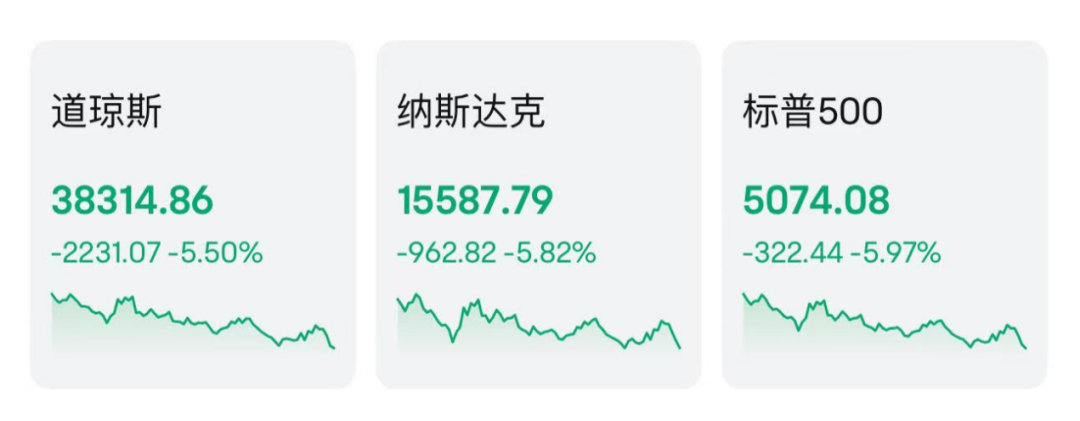1080x421 pixels.
Task: Open the 纳斯达克 index card
Action: [x=538, y=214]
